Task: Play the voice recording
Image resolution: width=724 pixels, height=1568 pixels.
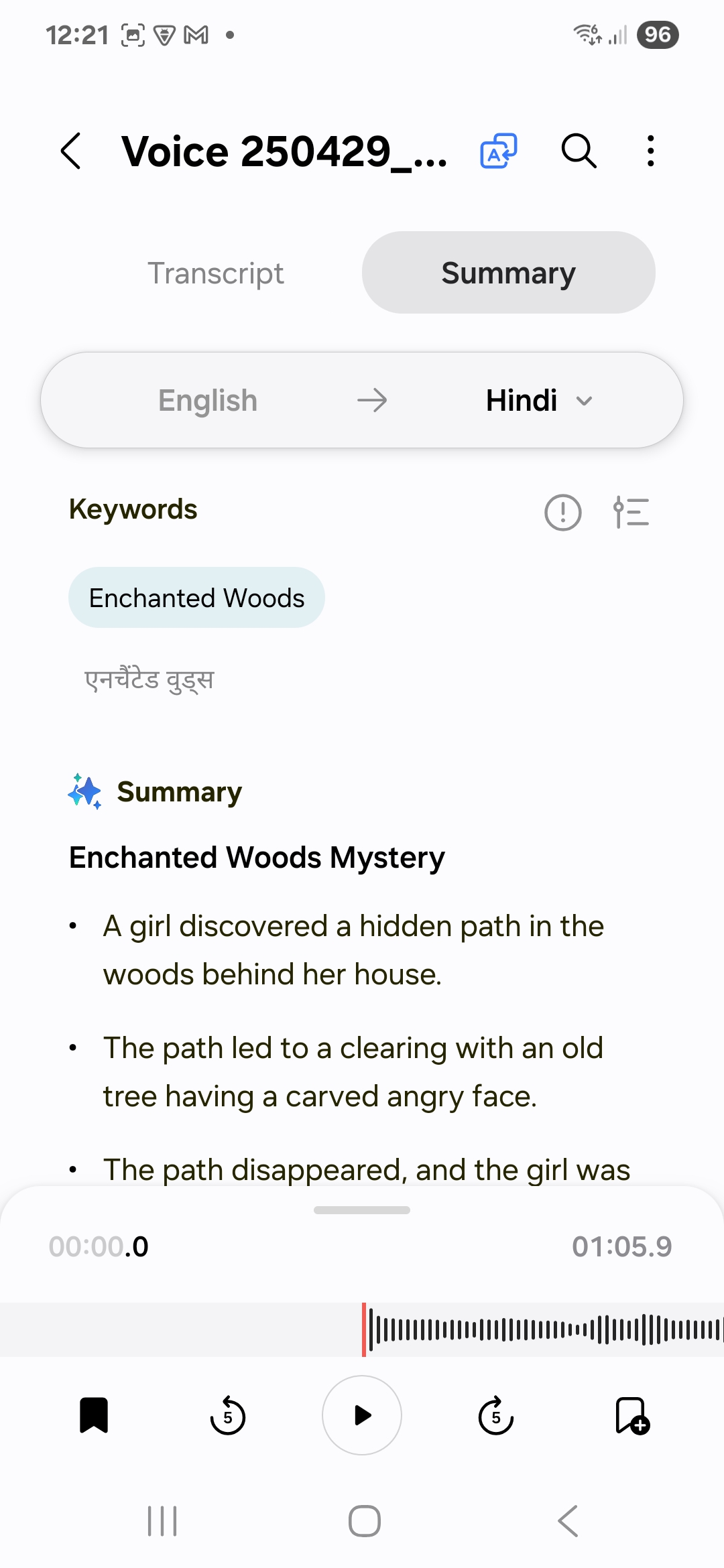Action: point(362,1415)
